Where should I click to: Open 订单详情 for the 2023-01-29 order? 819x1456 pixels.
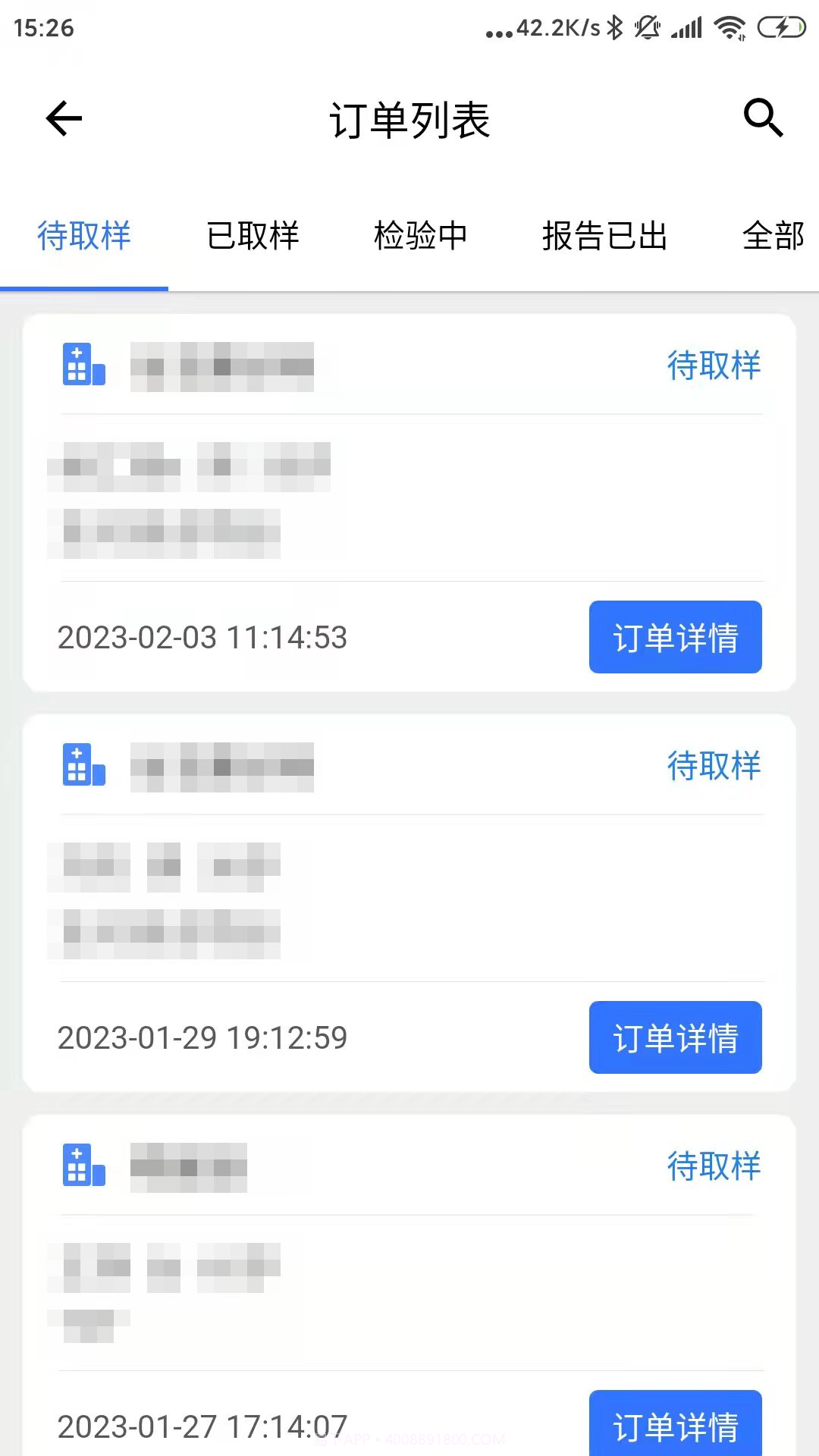coord(675,1038)
